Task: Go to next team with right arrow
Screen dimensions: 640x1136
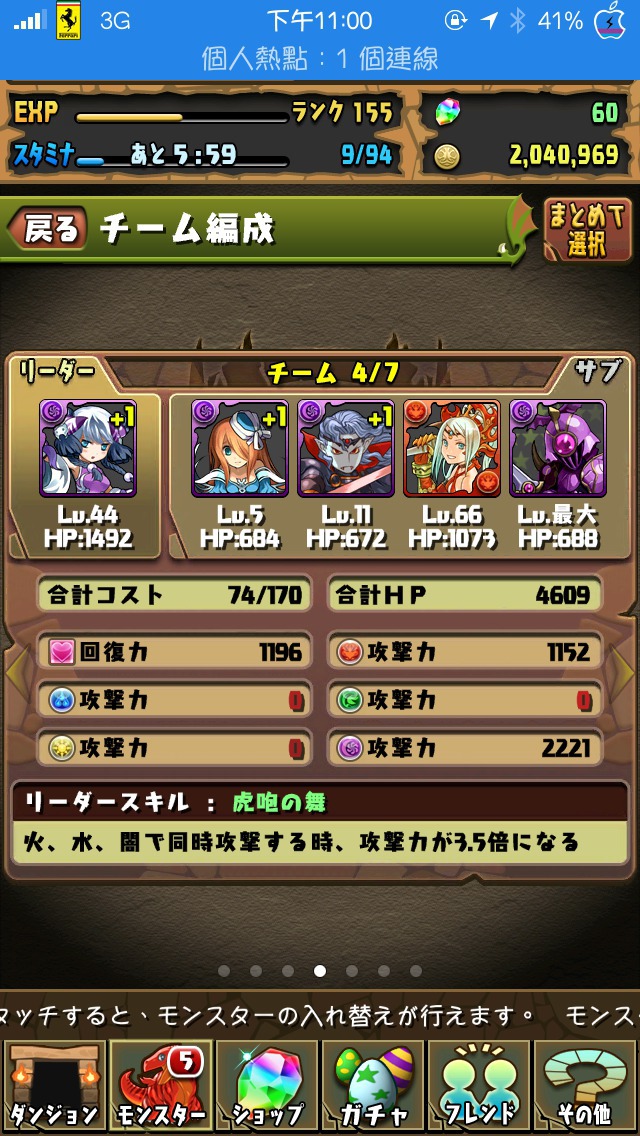Action: pos(625,670)
